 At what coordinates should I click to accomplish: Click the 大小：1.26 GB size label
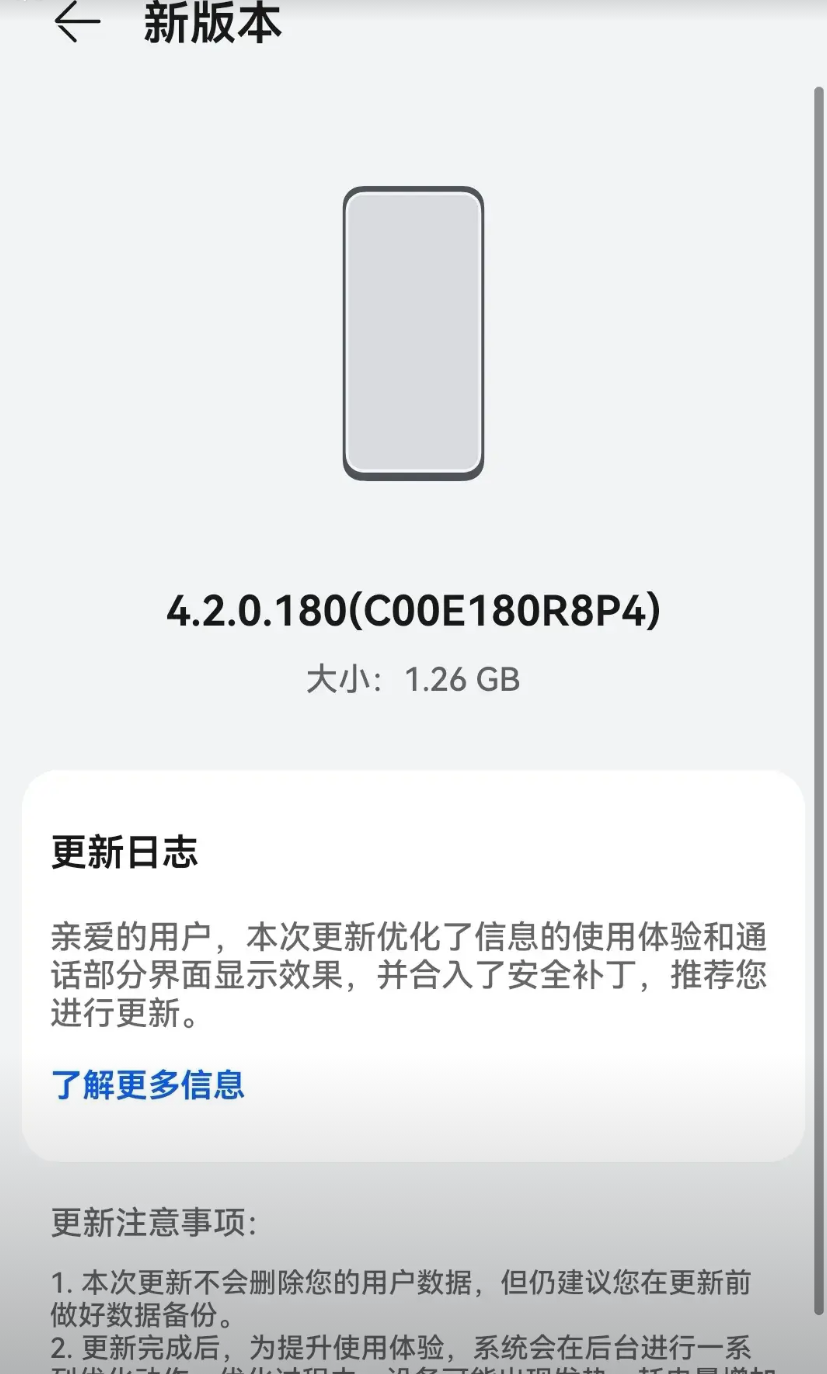coord(413,679)
